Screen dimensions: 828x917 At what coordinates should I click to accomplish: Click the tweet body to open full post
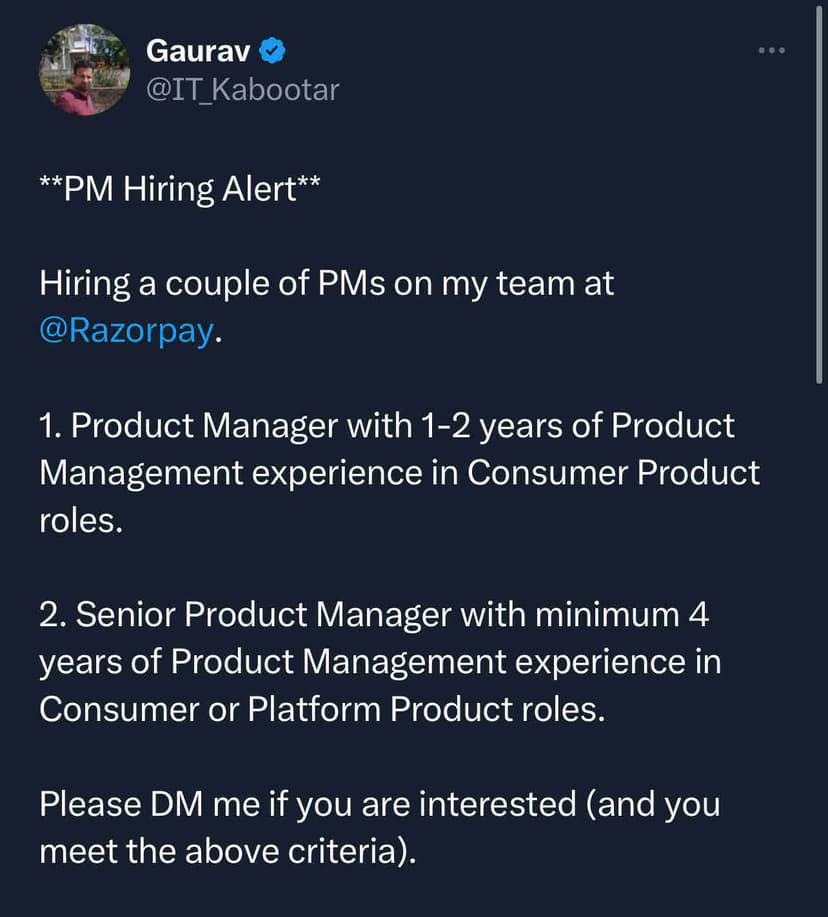400,470
